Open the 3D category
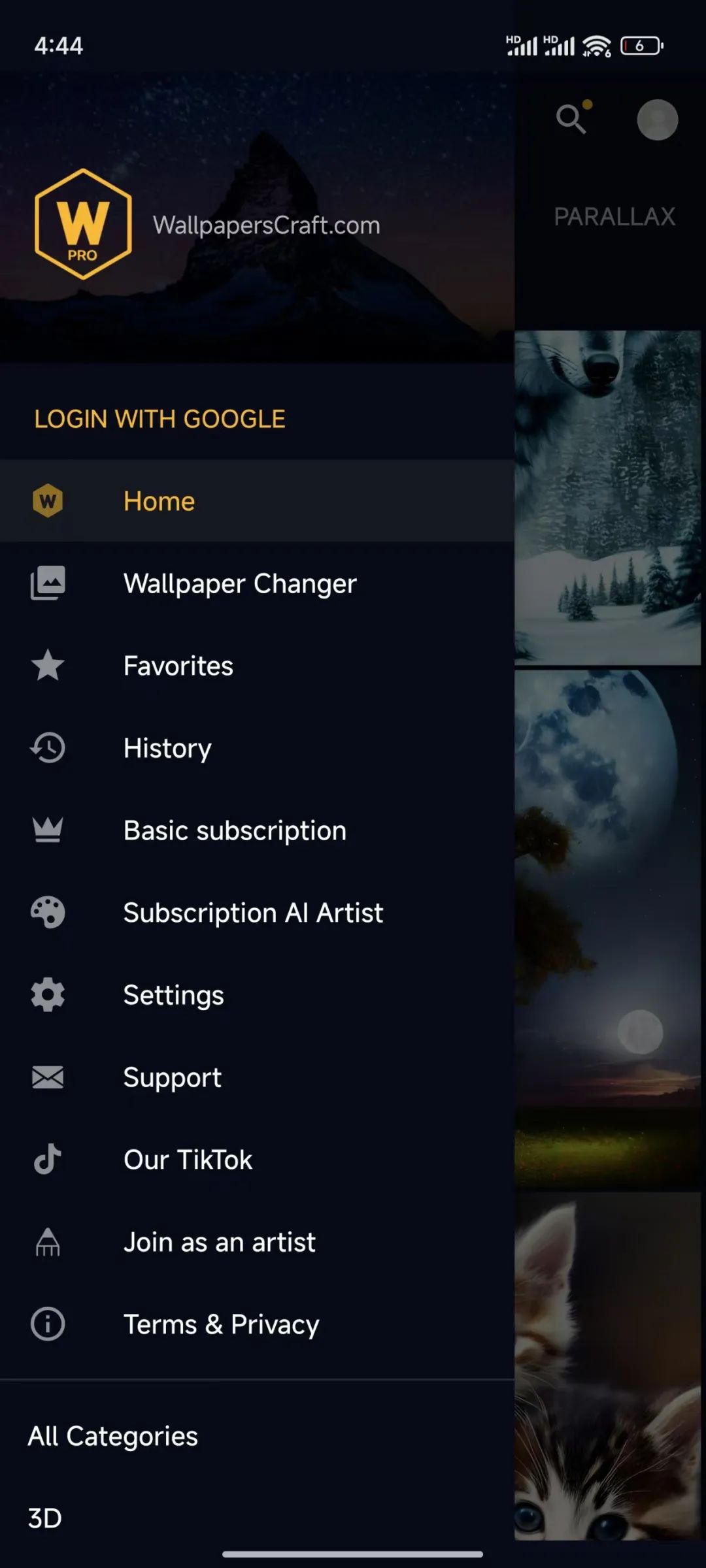 pyautogui.click(x=44, y=1518)
